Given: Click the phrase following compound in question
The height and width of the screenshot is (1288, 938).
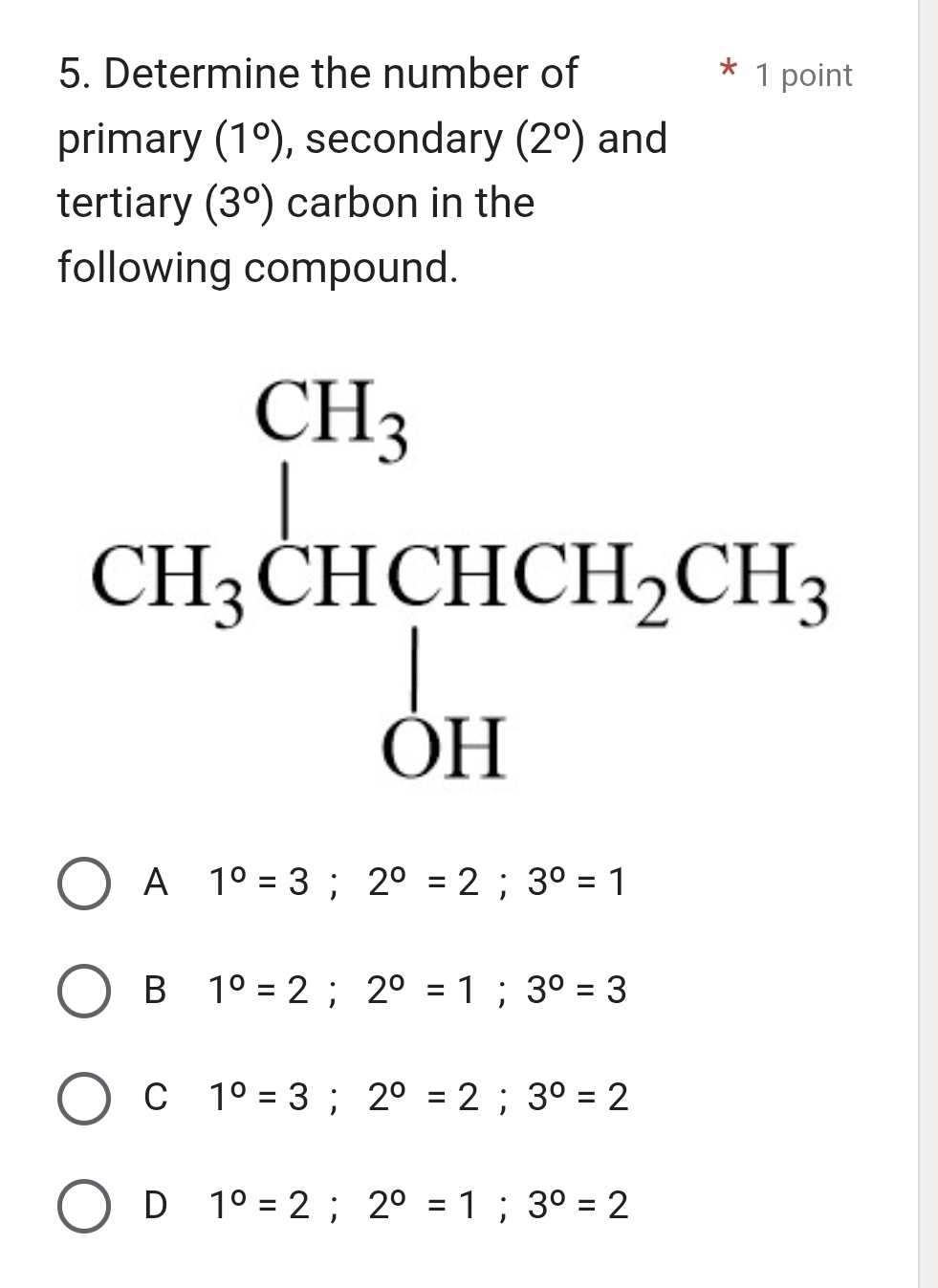Looking at the screenshot, I should [x=257, y=267].
